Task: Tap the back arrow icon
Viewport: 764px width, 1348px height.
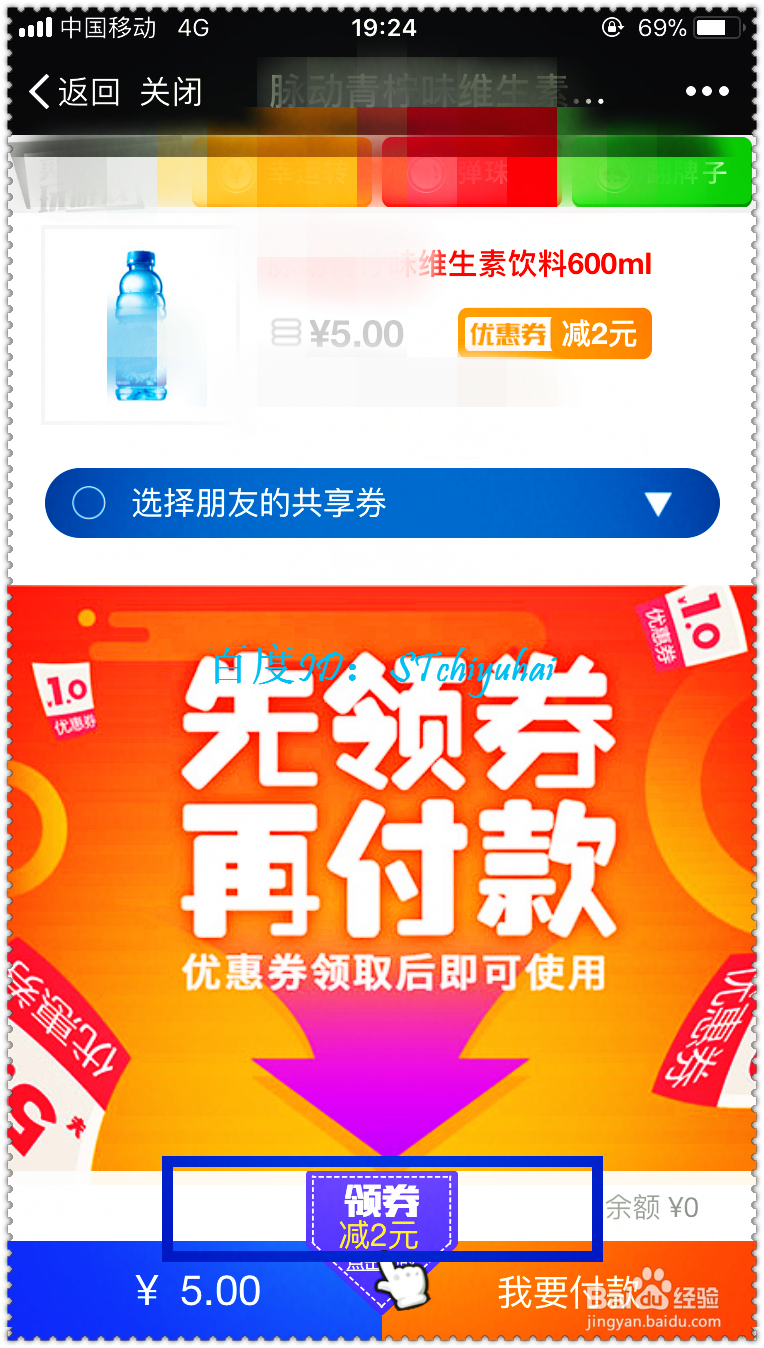Action: click(x=38, y=91)
